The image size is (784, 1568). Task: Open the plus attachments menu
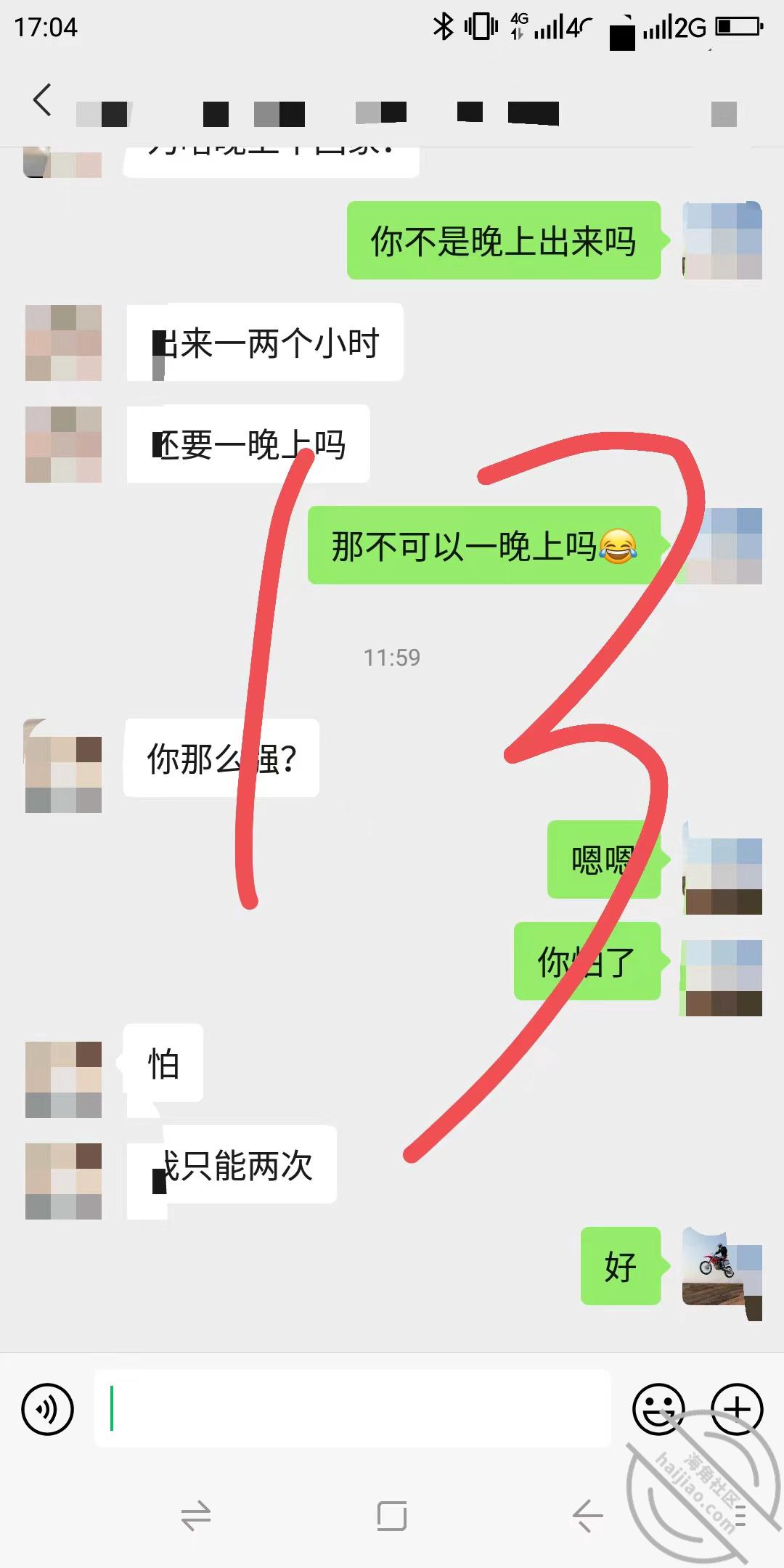point(737,1409)
